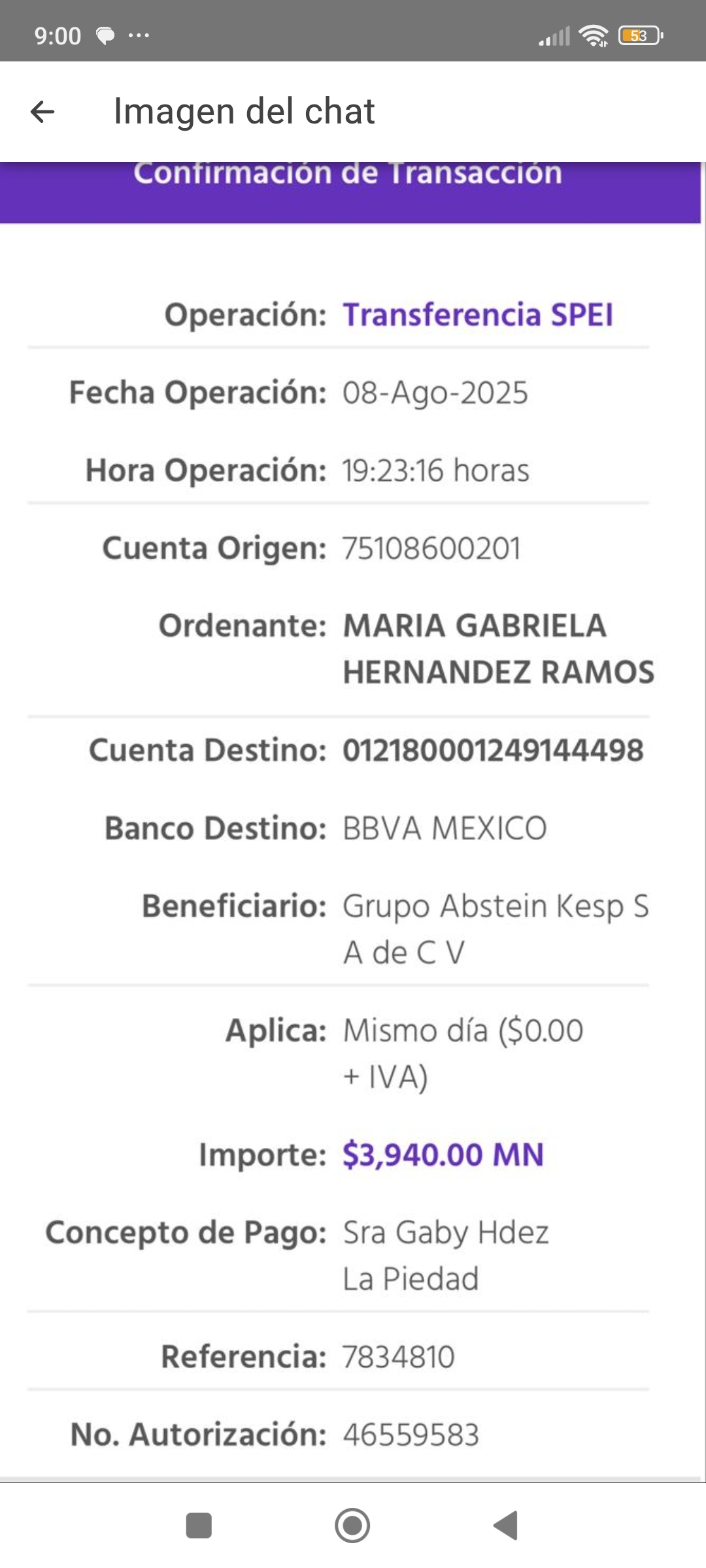Open recent apps with the square button
Screen dimensions: 706x1568
coord(199,1526)
